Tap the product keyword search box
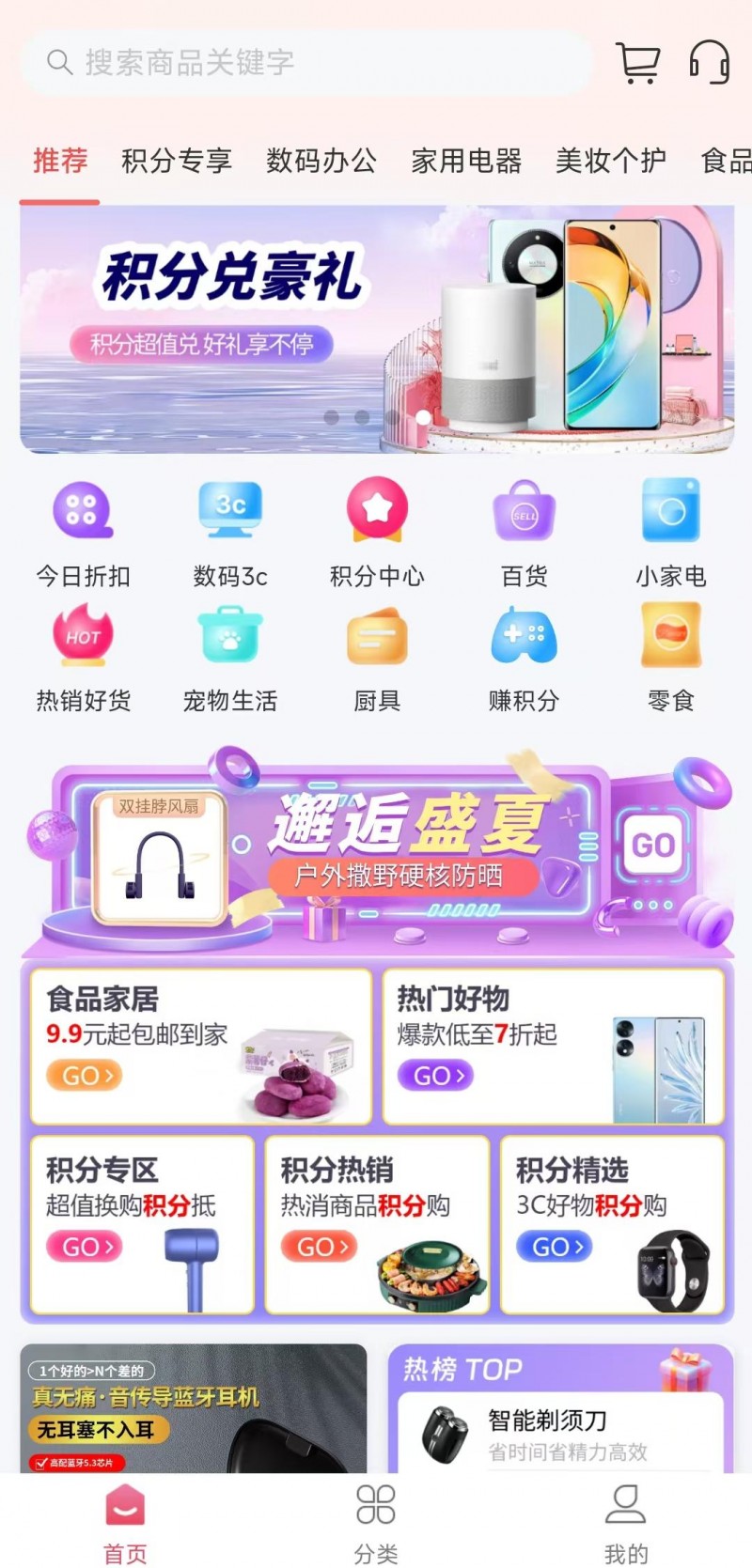 pos(305,63)
